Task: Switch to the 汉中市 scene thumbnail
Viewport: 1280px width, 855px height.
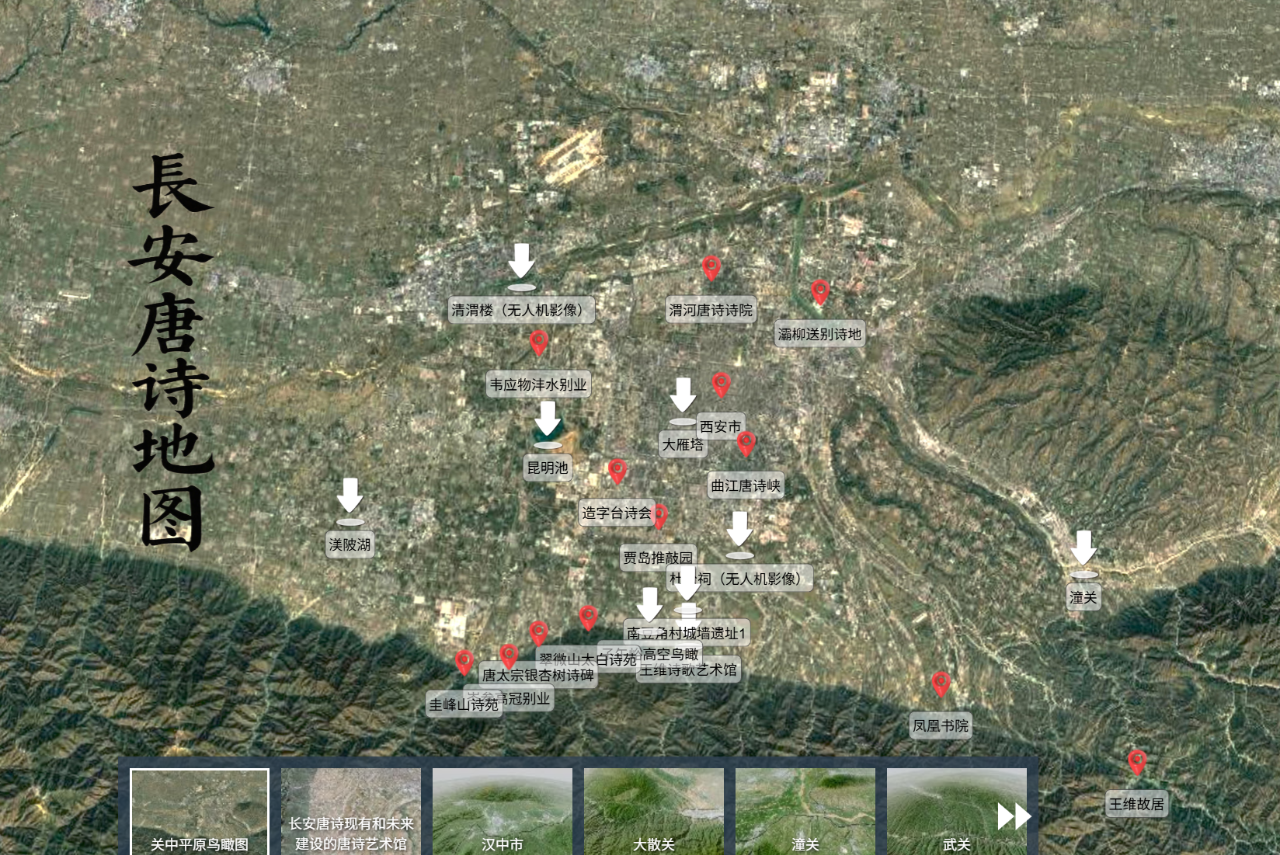Action: click(x=503, y=811)
